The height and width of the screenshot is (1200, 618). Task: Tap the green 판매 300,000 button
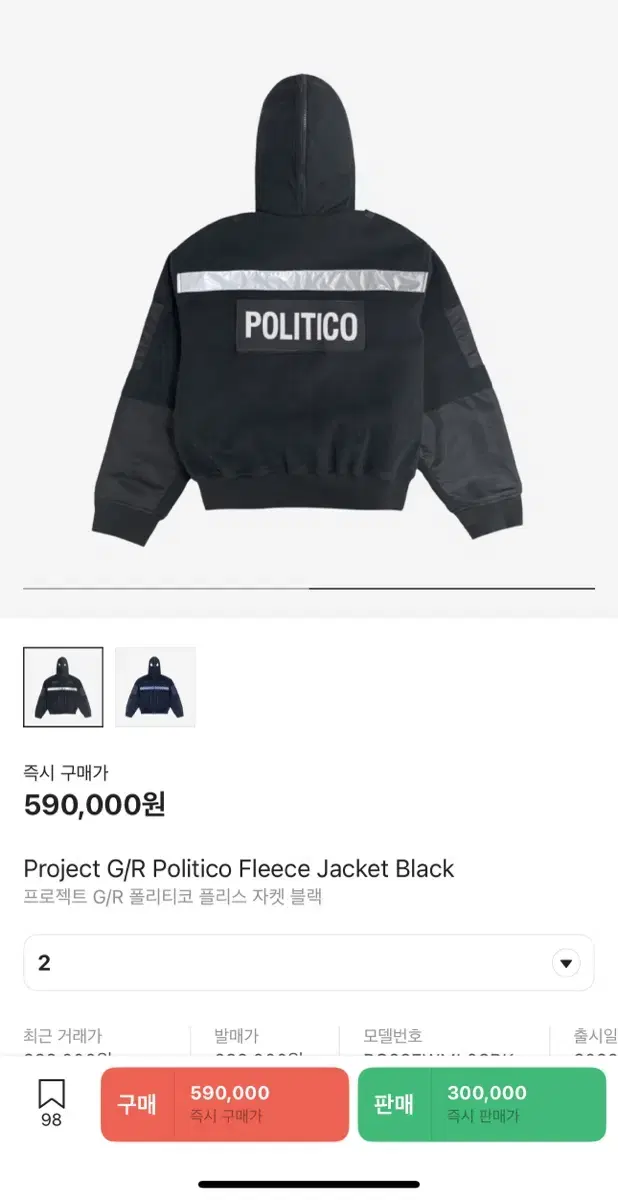click(482, 1104)
